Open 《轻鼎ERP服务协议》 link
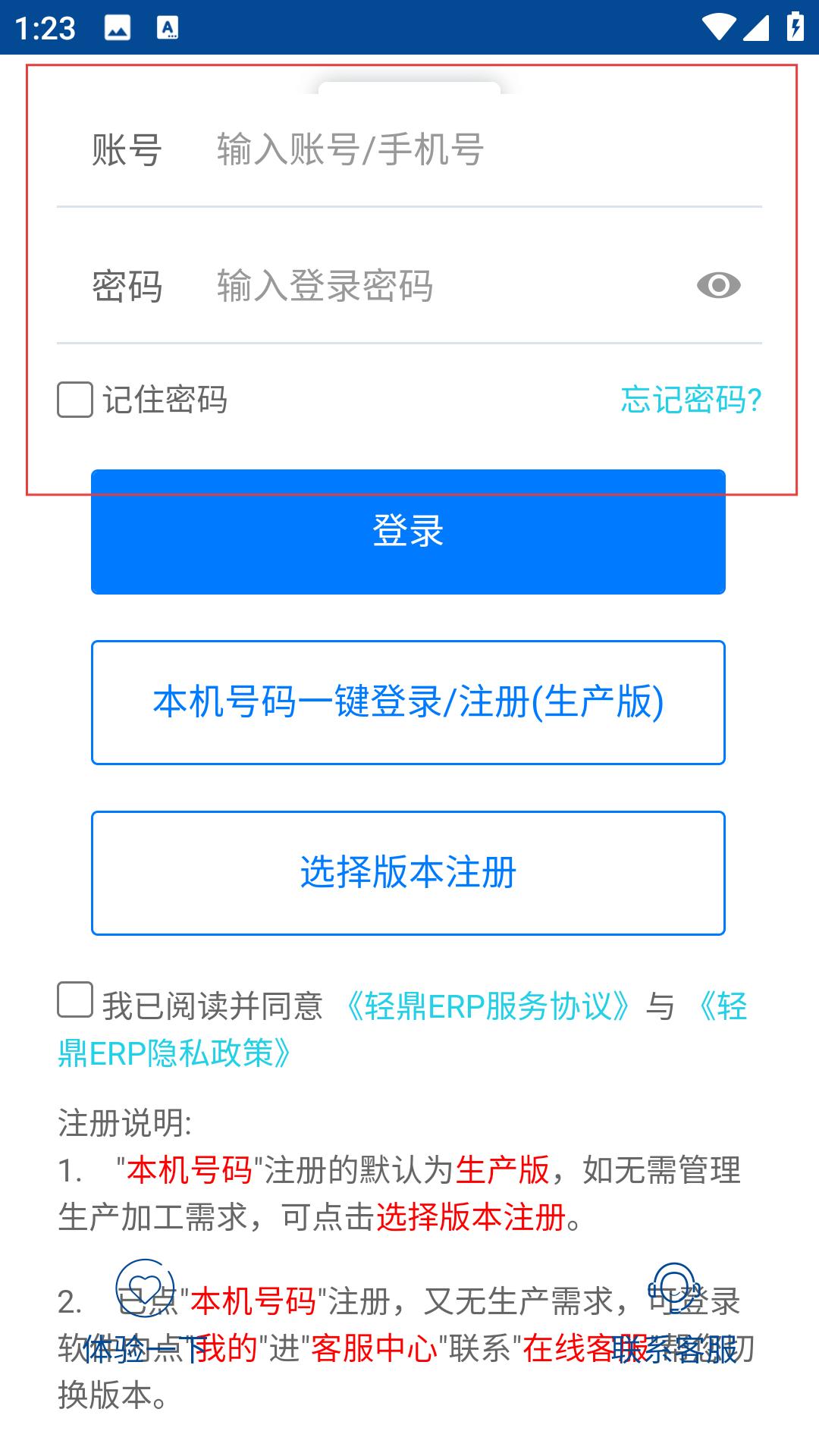The image size is (819, 1456). (487, 1007)
